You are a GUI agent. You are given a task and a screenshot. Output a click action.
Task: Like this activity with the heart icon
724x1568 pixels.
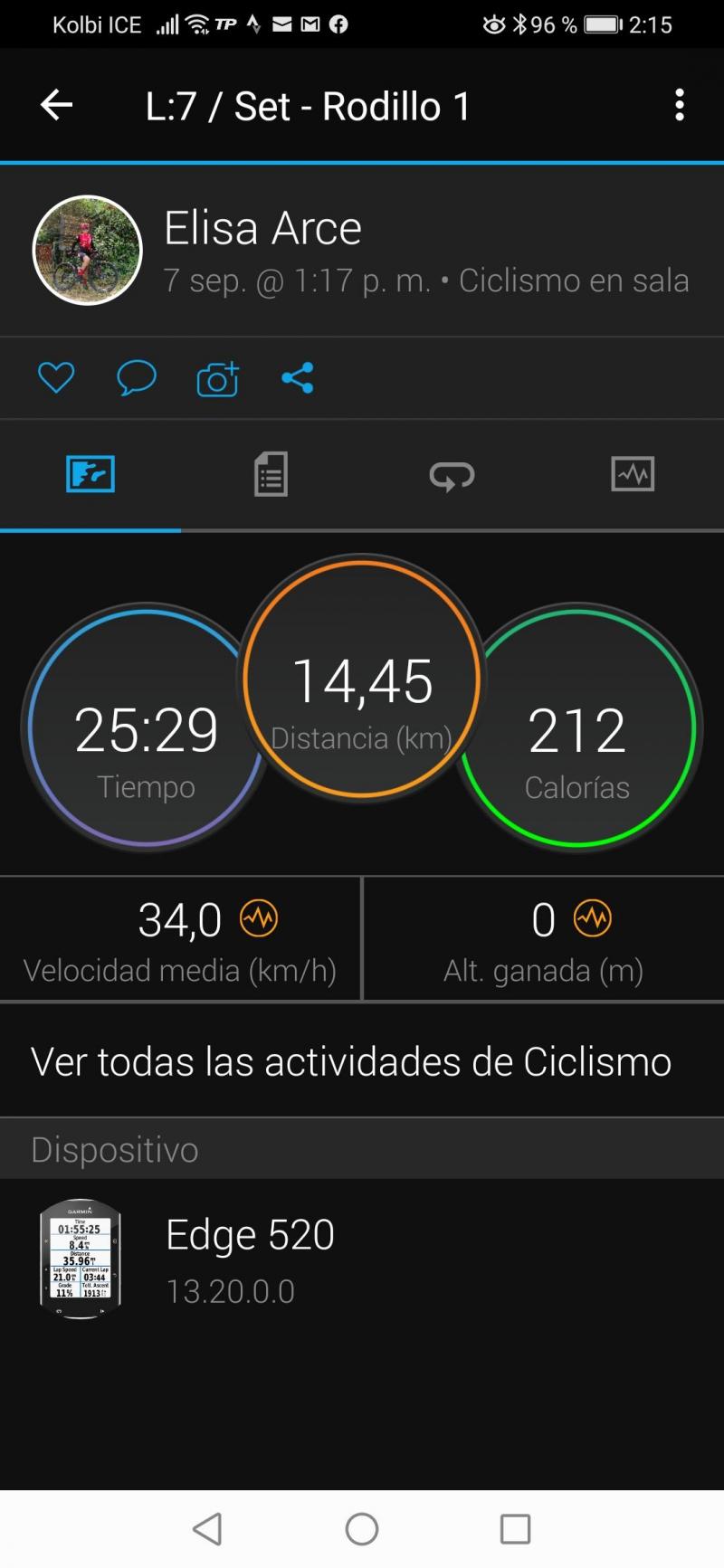(56, 377)
